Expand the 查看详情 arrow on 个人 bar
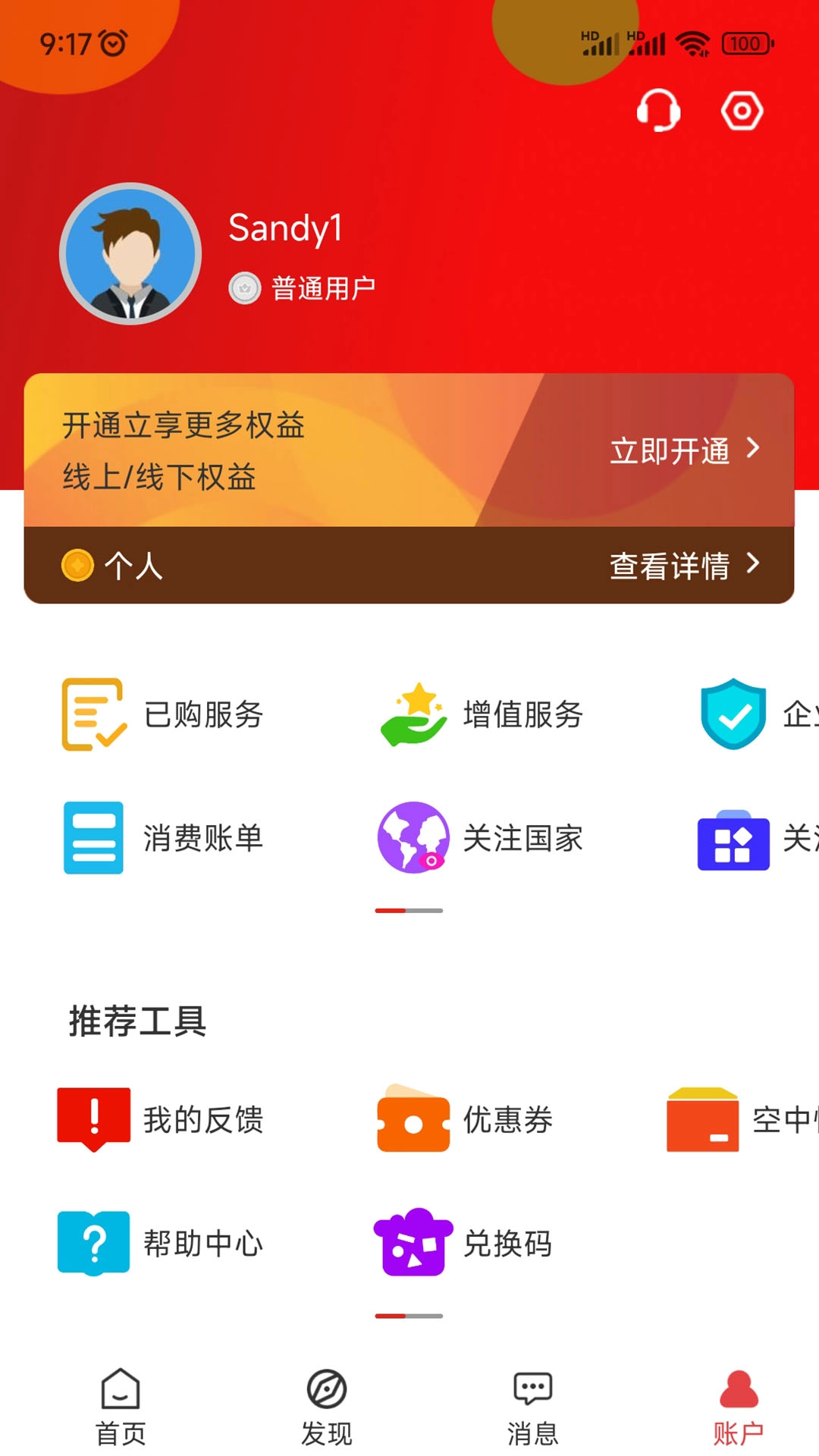Viewport: 819px width, 1456px height. tap(754, 566)
